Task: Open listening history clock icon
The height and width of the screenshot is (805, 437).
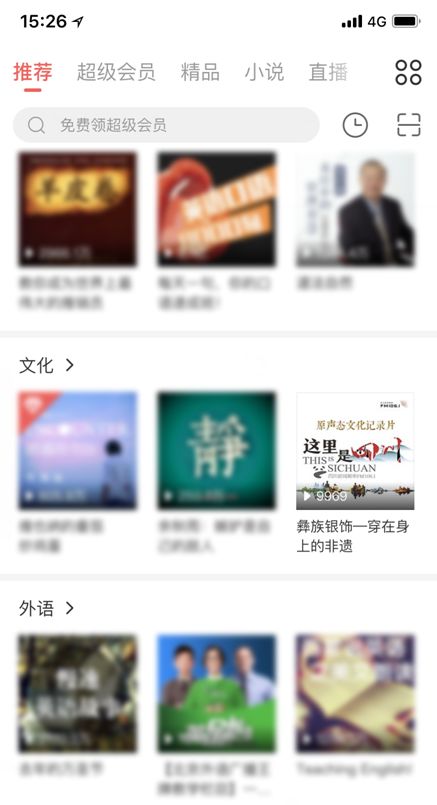Action: [355, 125]
